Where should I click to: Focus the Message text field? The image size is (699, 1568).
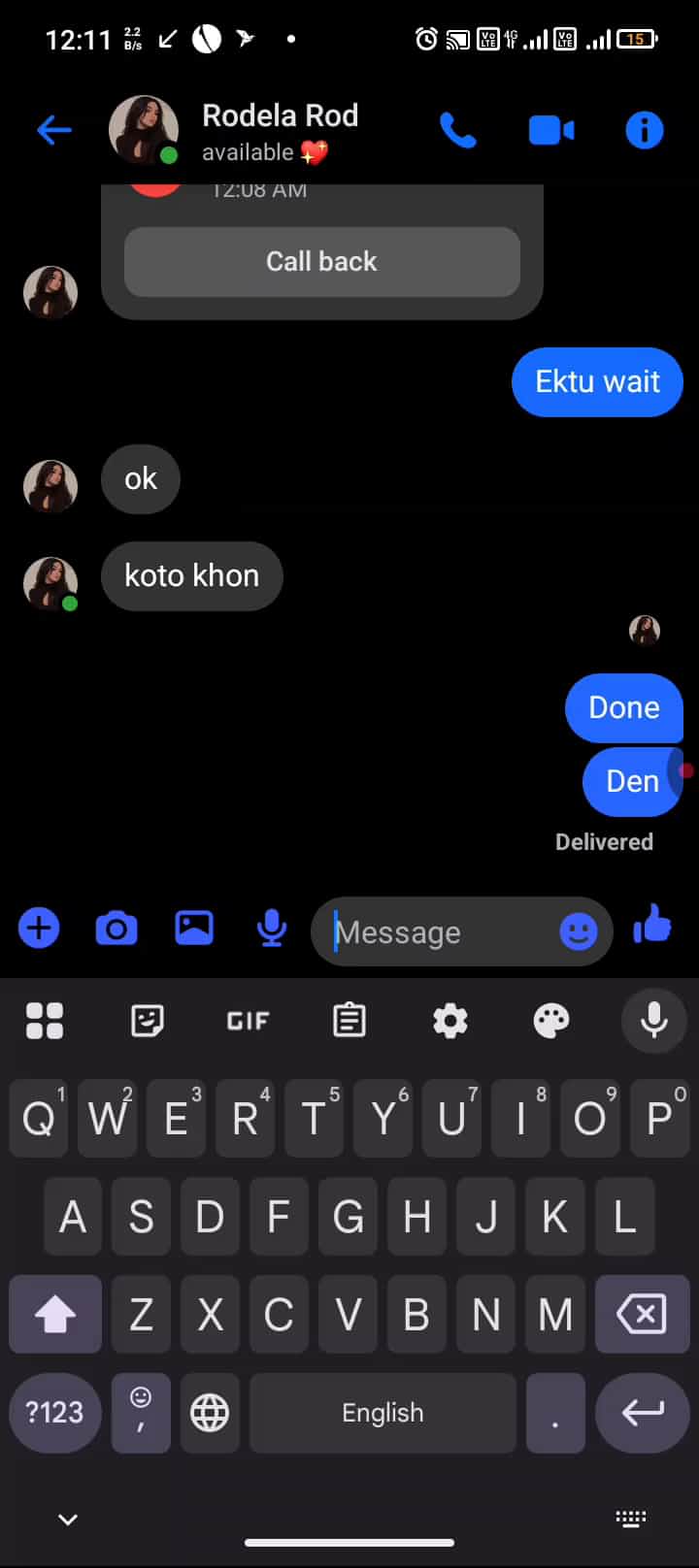437,932
